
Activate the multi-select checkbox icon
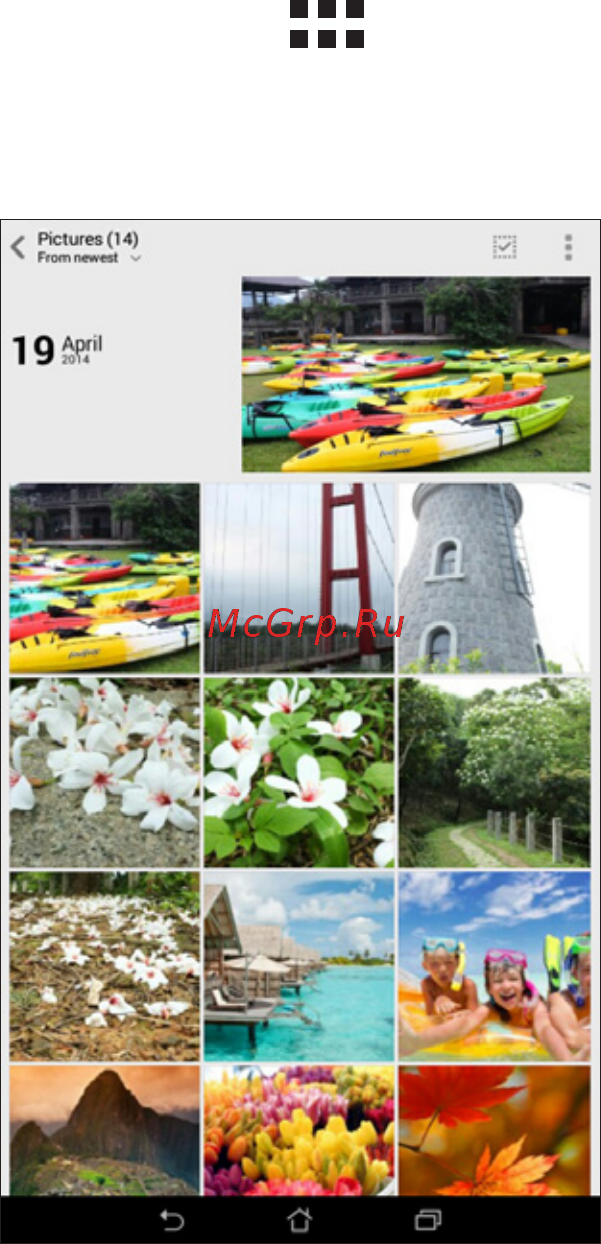[x=505, y=247]
